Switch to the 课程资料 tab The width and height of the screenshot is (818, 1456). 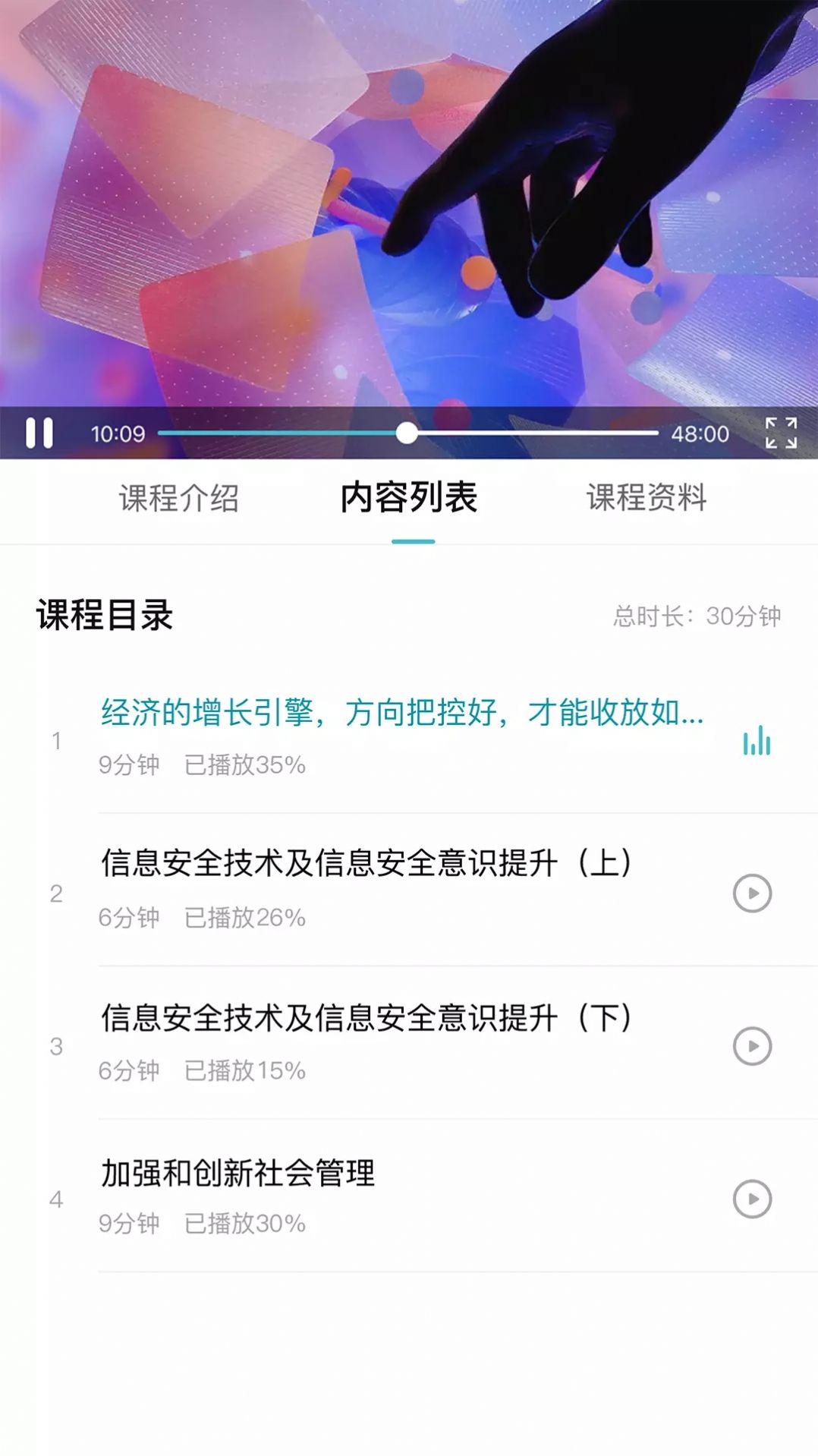pyautogui.click(x=648, y=499)
